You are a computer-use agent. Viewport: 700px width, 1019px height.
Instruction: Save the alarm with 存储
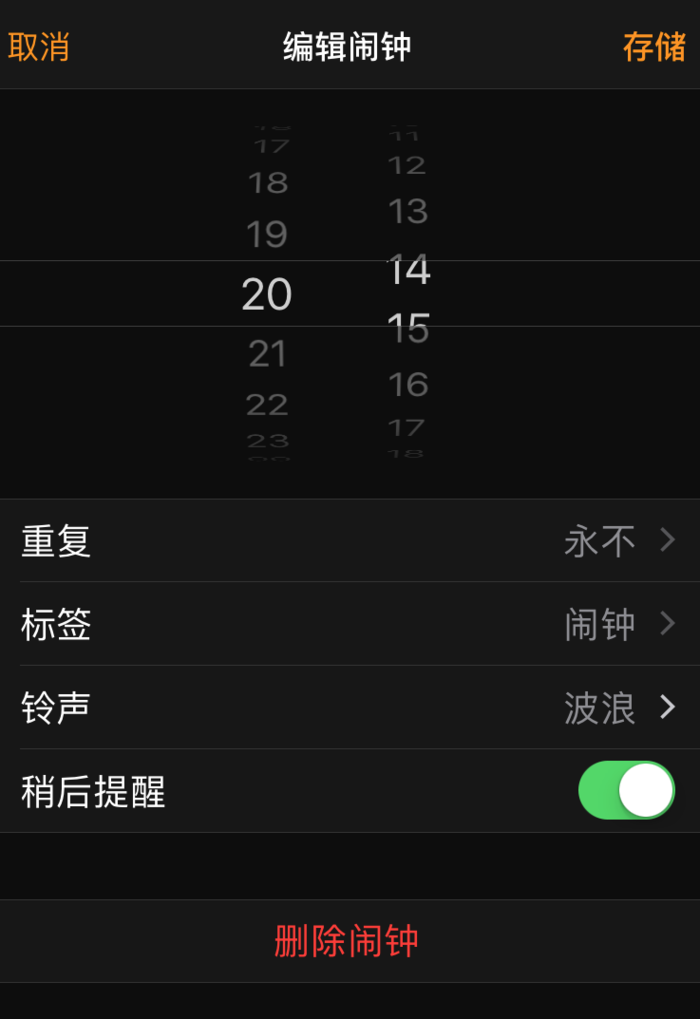coord(654,47)
